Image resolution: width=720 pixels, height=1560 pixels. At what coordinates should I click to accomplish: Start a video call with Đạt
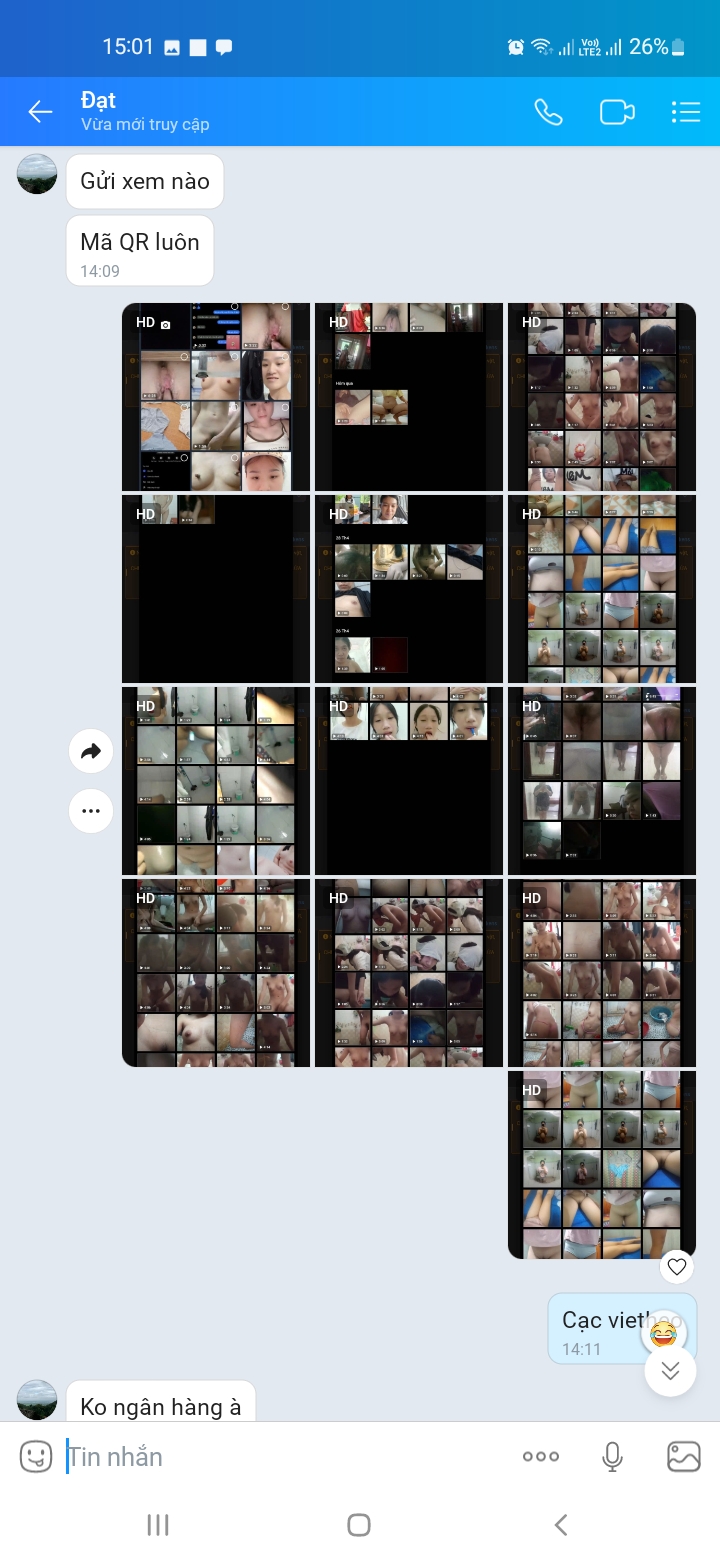[x=617, y=112]
